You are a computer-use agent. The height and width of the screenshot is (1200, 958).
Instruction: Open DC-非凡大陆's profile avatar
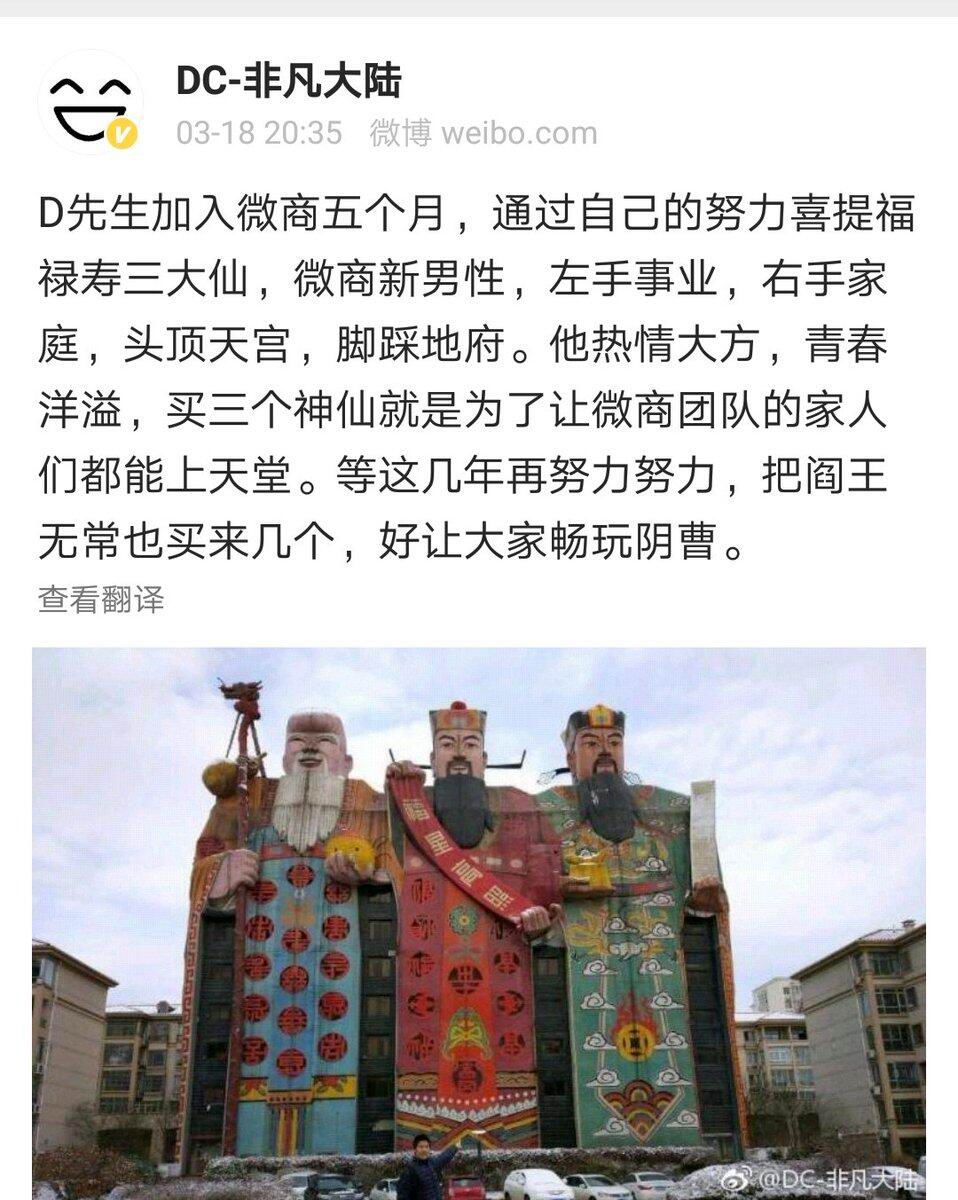tap(90, 102)
